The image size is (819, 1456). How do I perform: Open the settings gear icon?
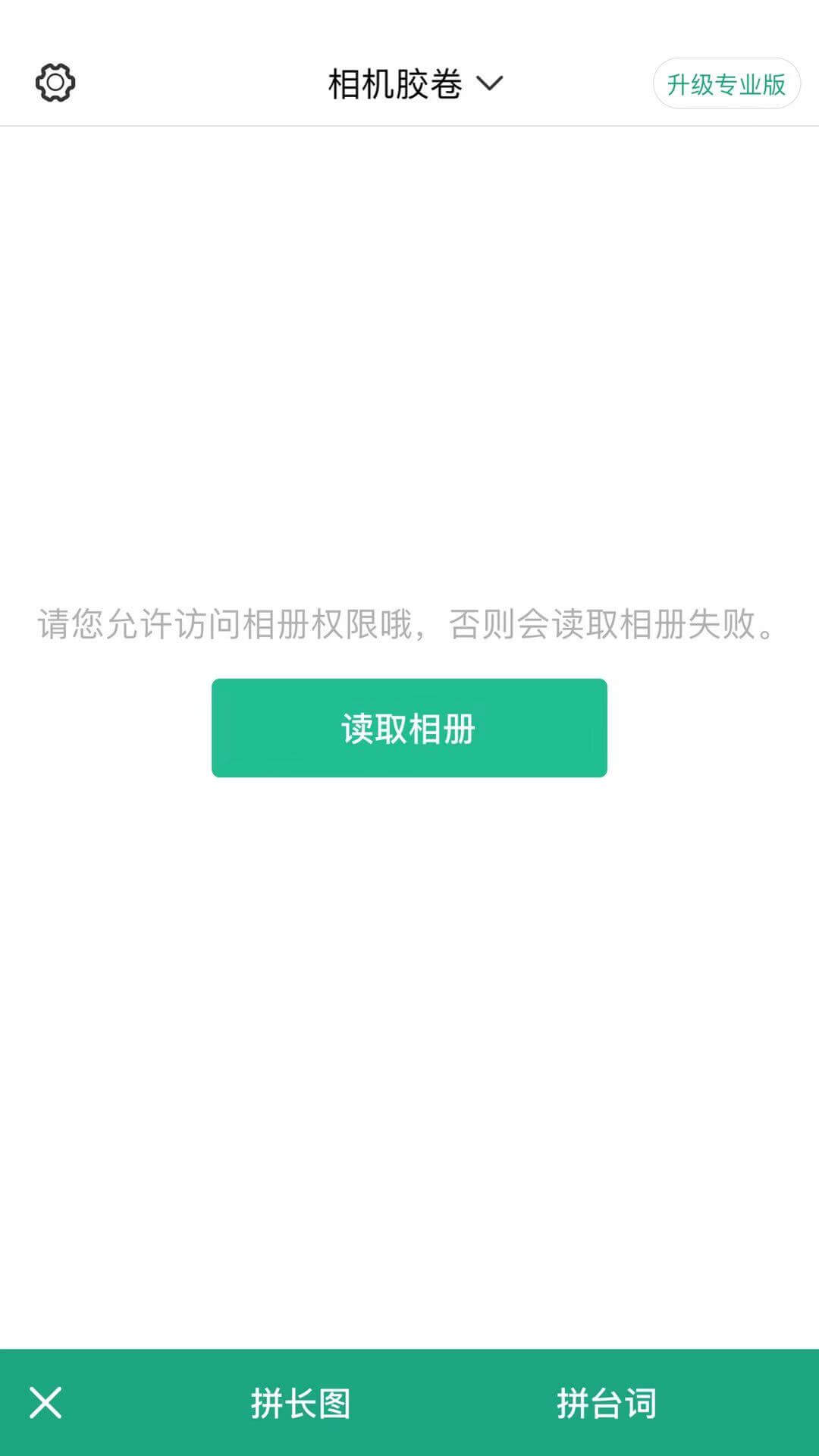coord(55,83)
